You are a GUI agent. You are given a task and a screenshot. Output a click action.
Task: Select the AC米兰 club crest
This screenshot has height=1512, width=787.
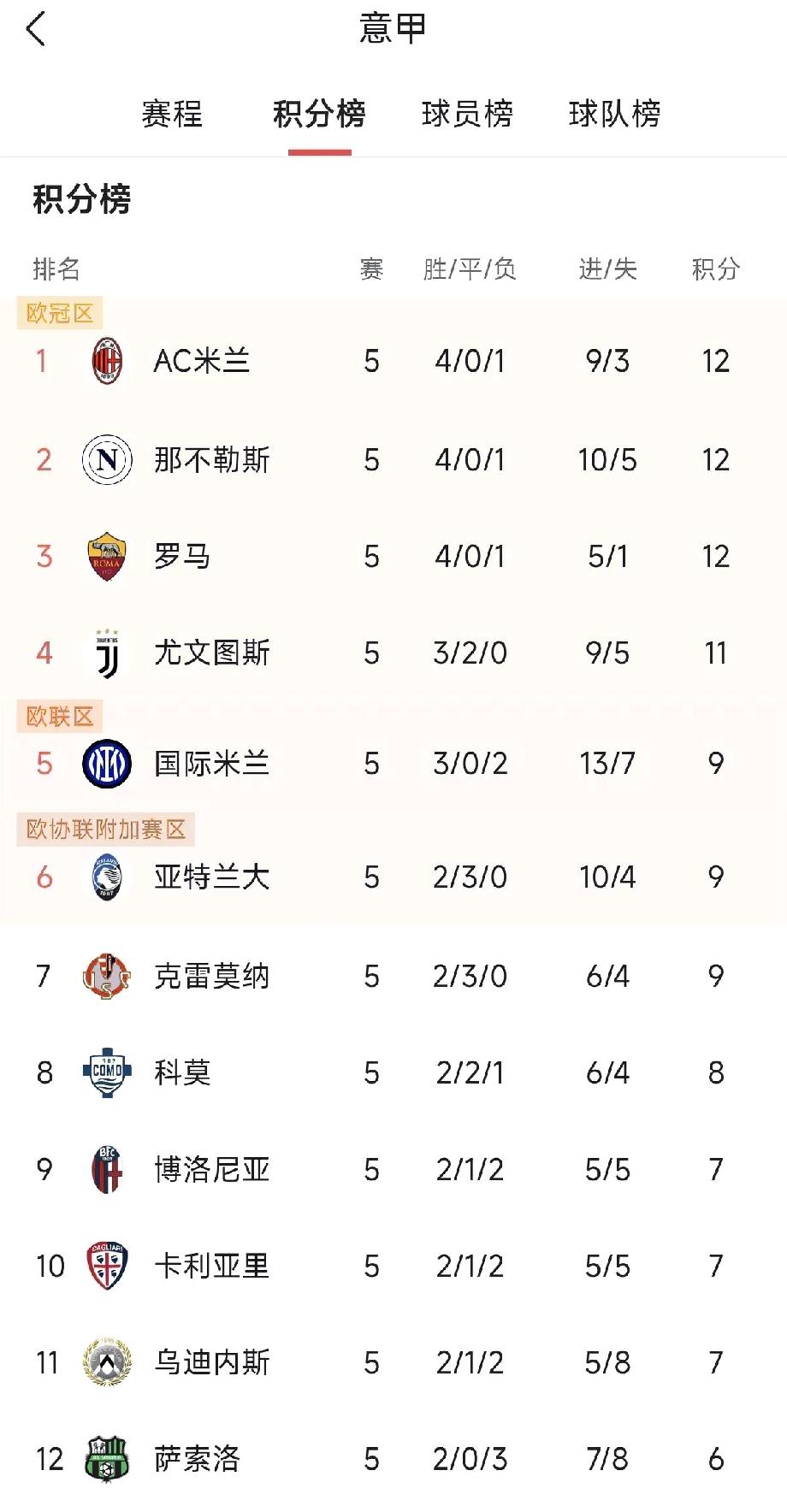pos(106,362)
